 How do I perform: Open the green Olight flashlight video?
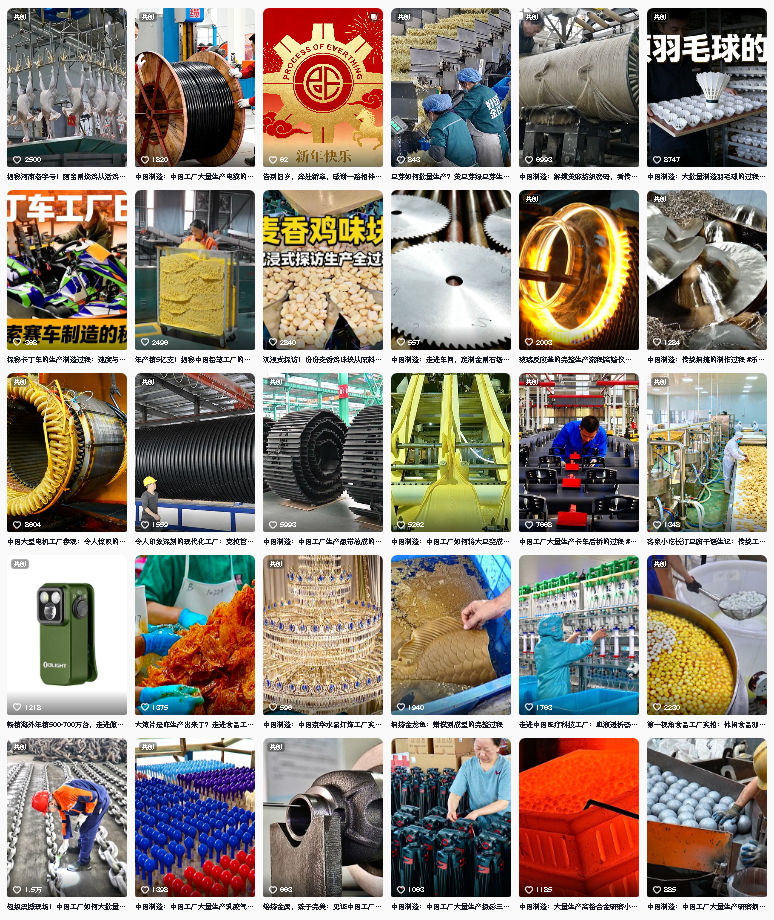click(67, 635)
